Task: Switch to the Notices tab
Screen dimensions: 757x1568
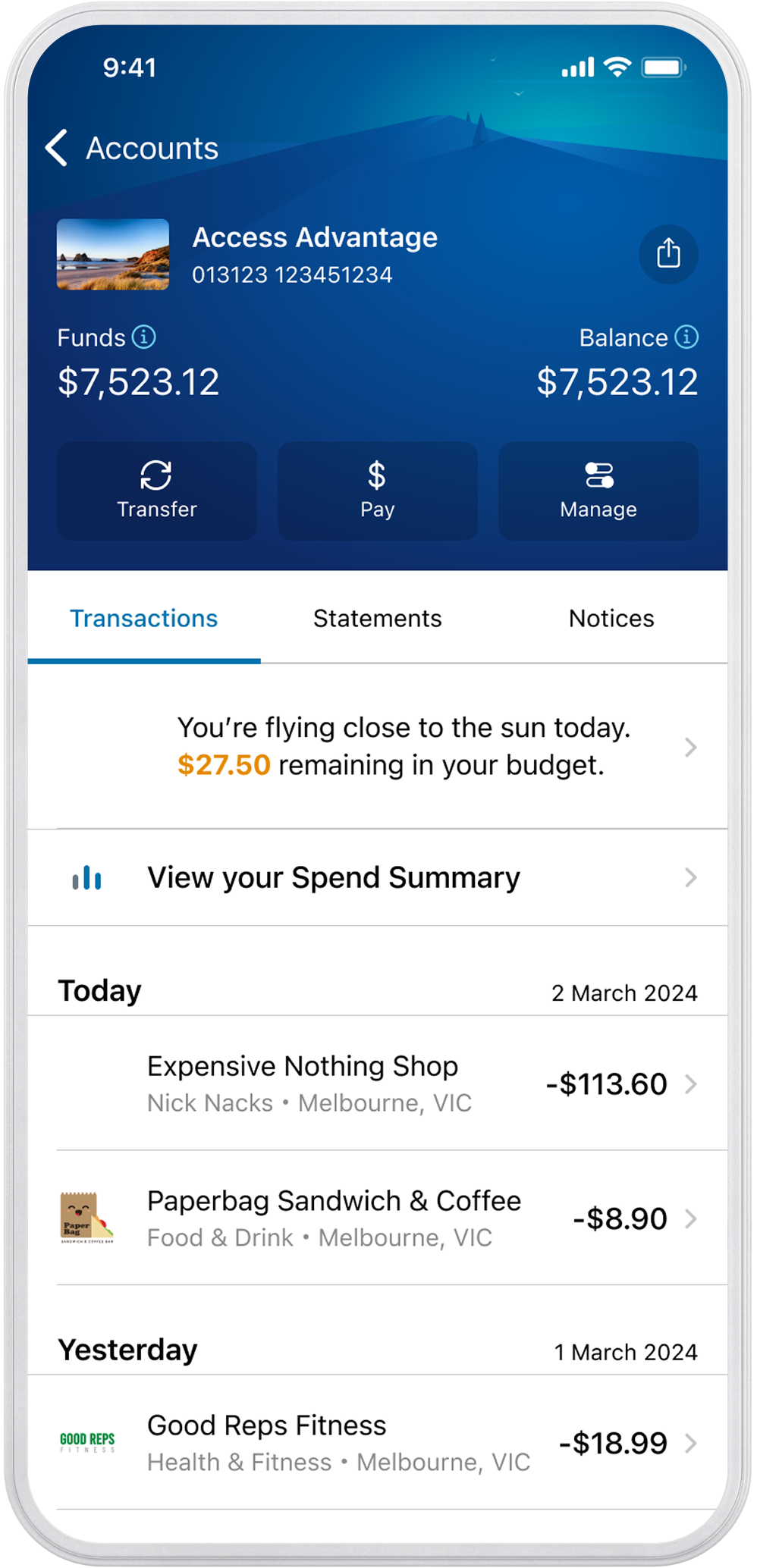Action: 611,619
